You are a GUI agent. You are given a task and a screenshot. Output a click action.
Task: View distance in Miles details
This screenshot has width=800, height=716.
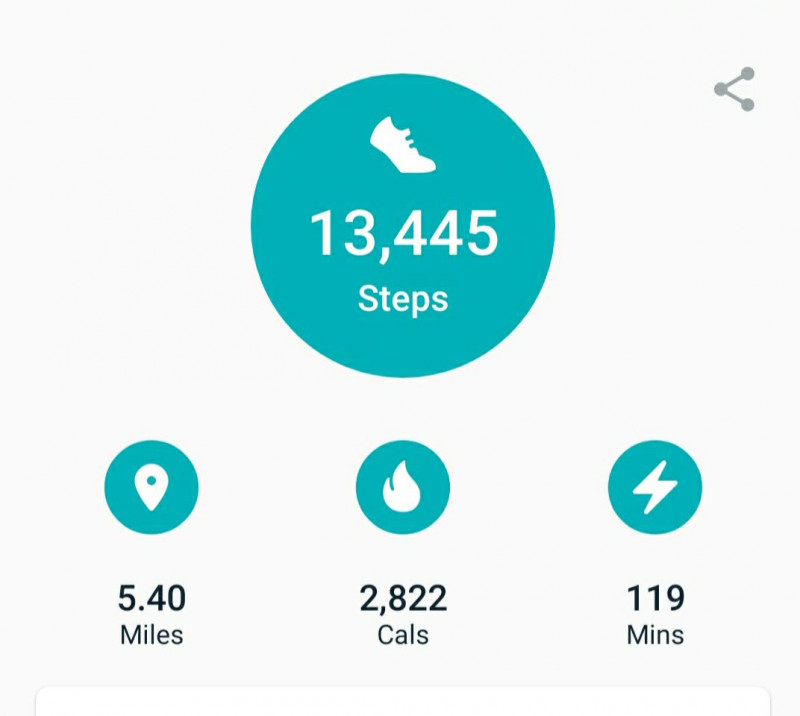point(151,487)
